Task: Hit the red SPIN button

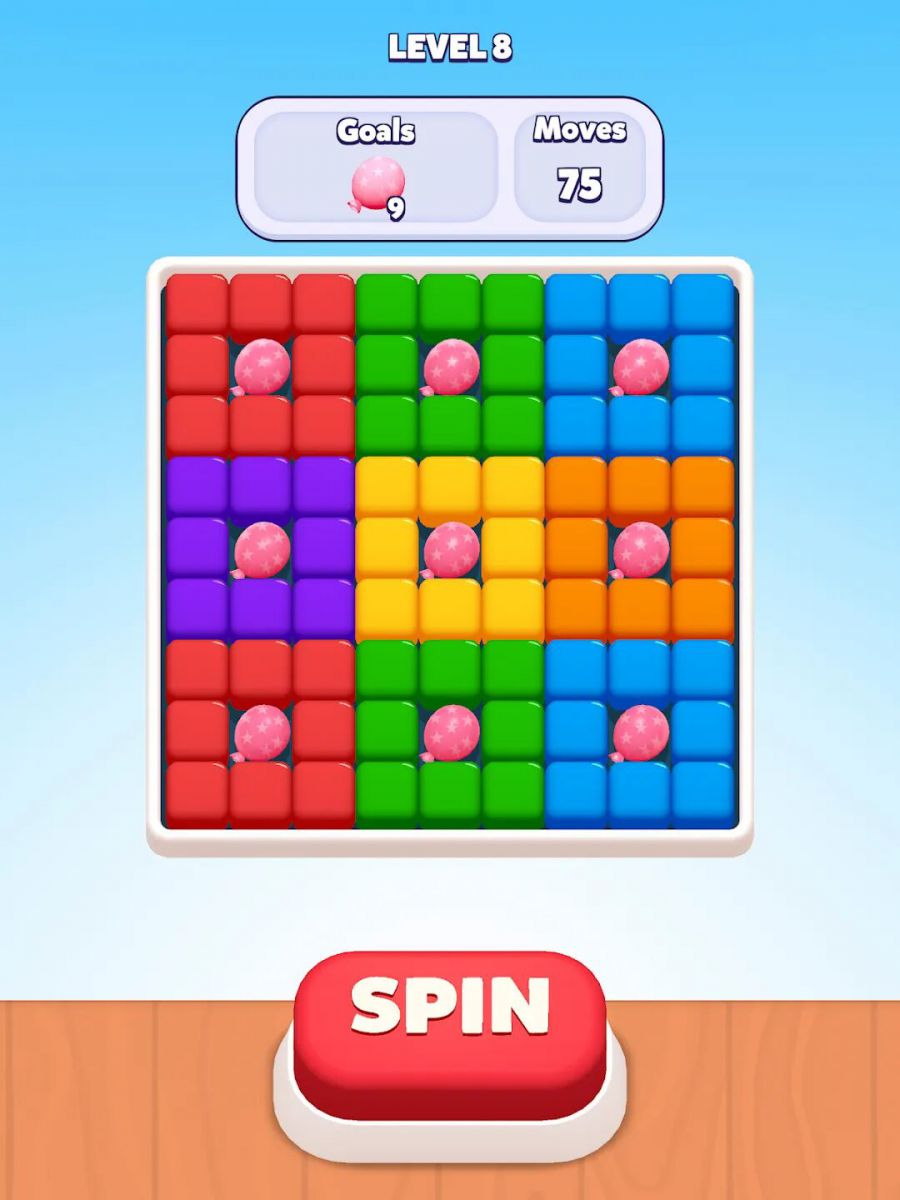Action: click(x=450, y=1010)
